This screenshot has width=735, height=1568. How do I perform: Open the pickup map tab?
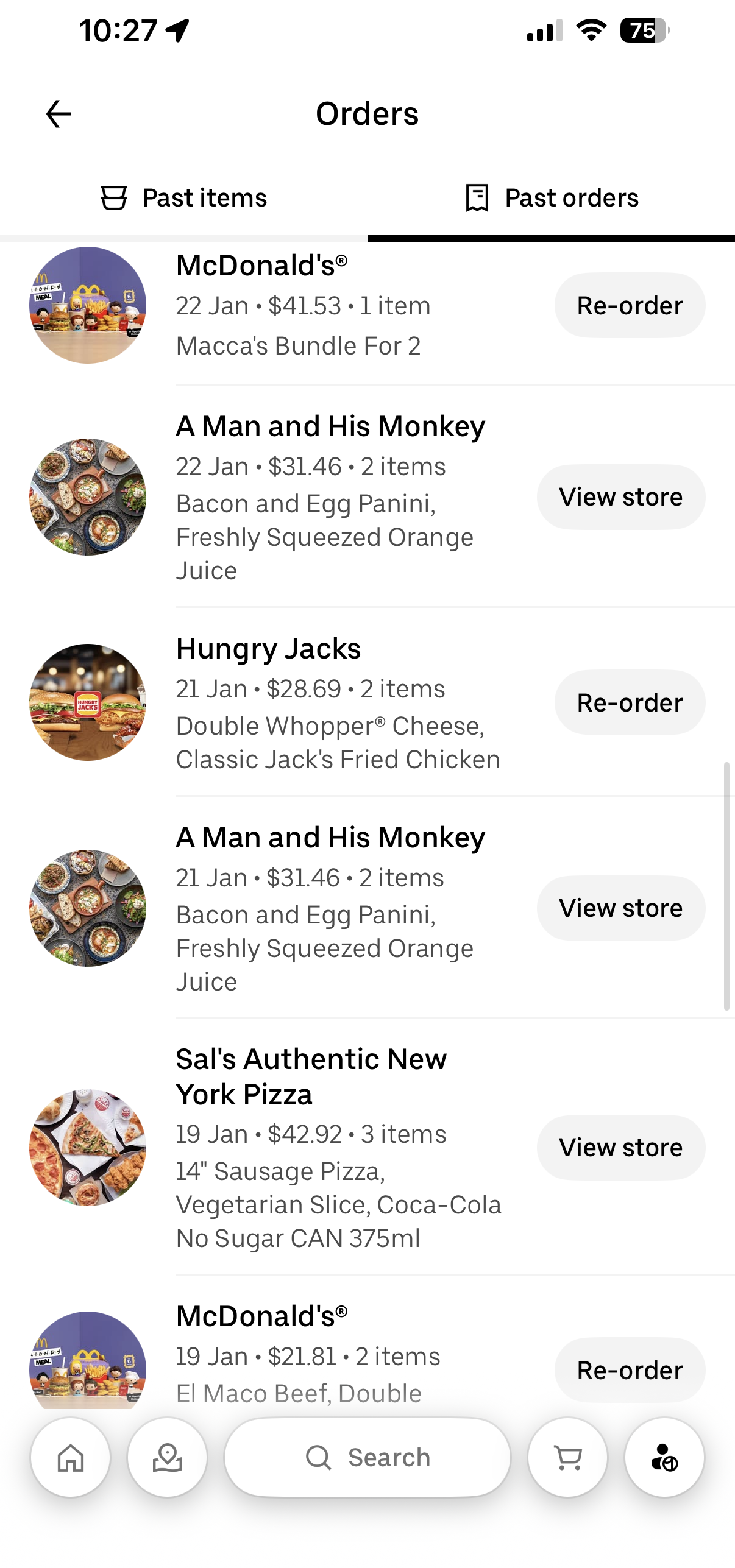click(168, 1458)
